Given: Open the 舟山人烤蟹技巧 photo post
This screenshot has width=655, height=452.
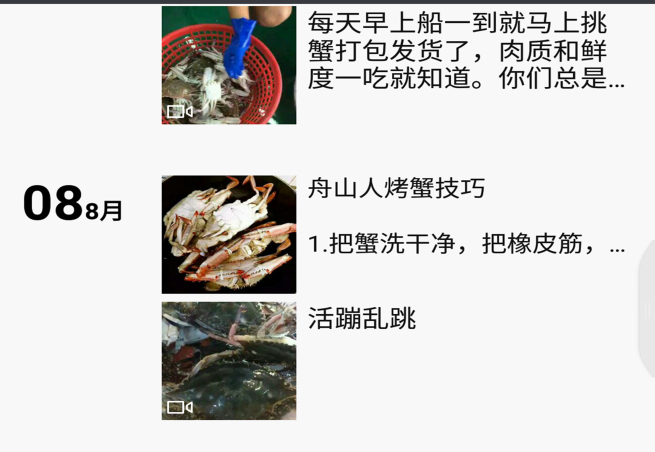Looking at the screenshot, I should [229, 234].
